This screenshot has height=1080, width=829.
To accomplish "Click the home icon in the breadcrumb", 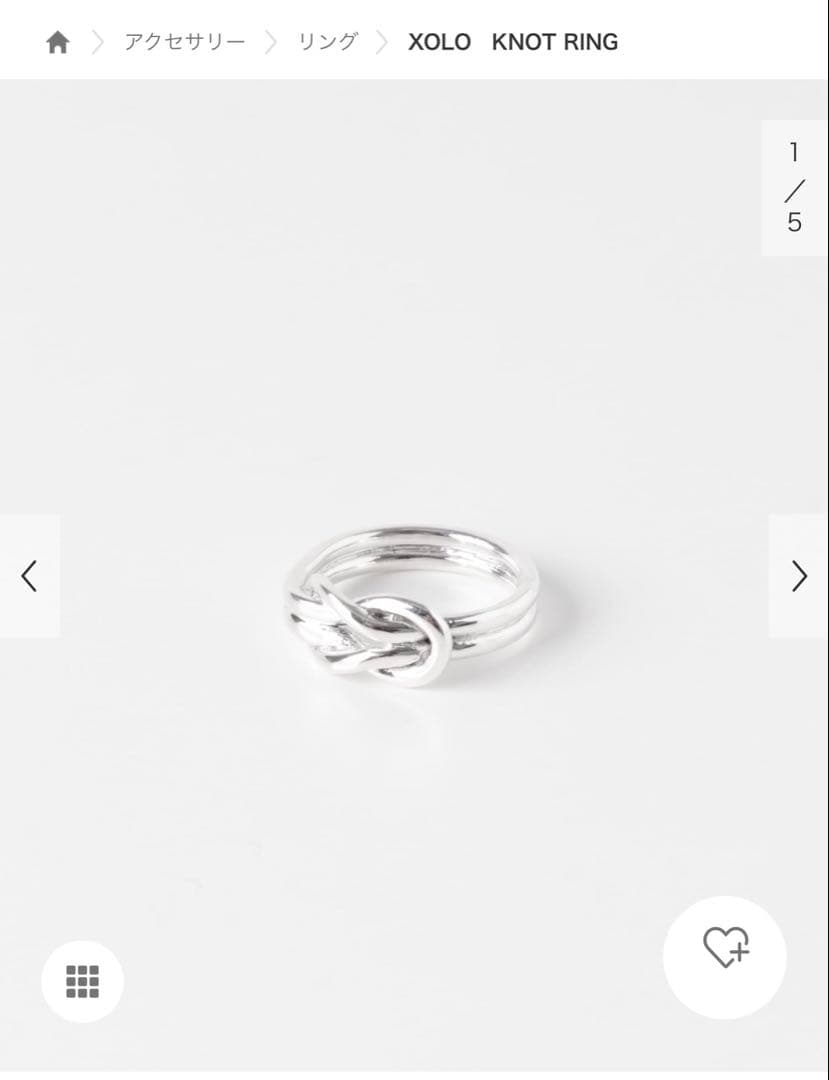I will point(57,40).
